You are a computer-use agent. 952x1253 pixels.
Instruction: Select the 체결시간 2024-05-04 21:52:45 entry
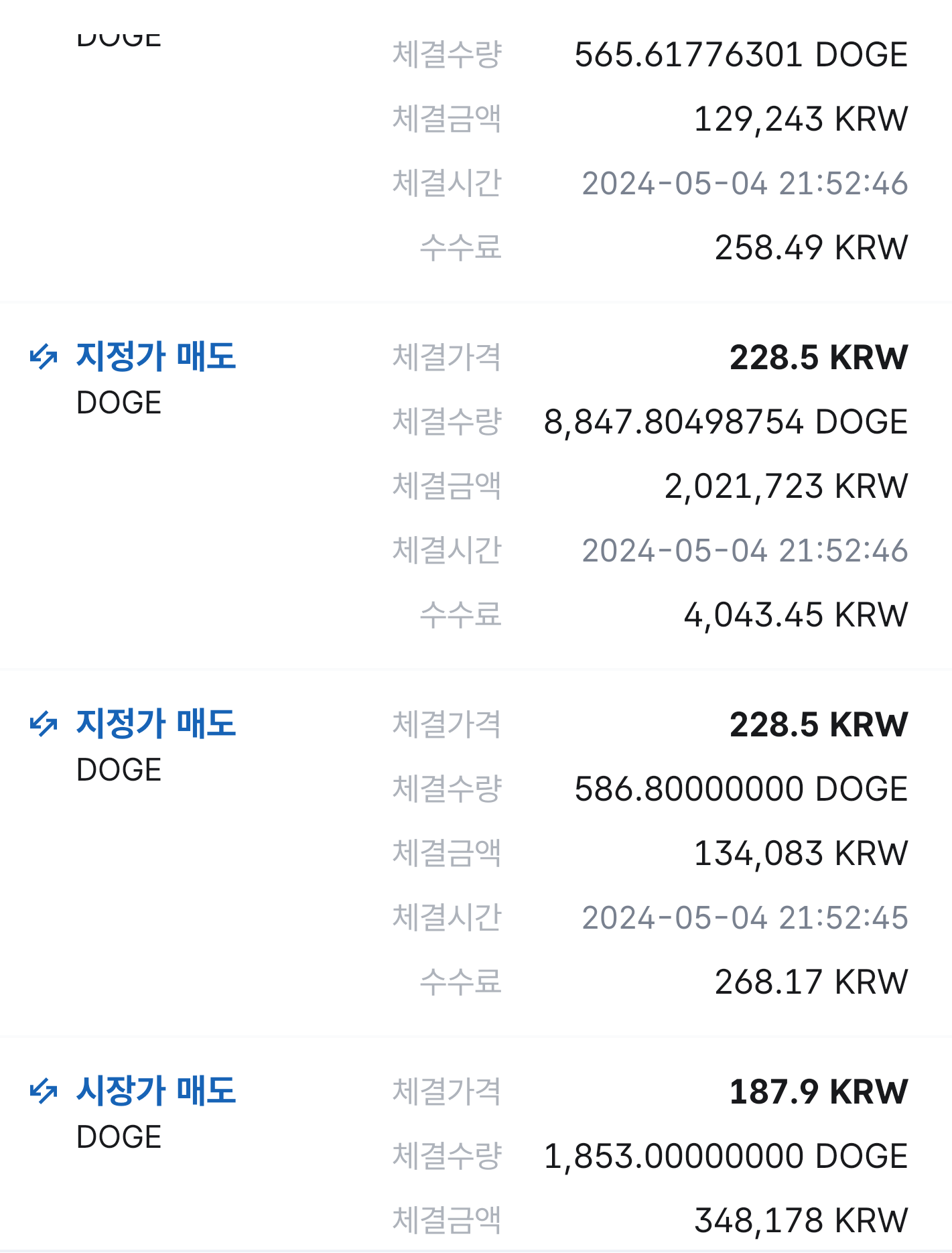pyautogui.click(x=744, y=917)
